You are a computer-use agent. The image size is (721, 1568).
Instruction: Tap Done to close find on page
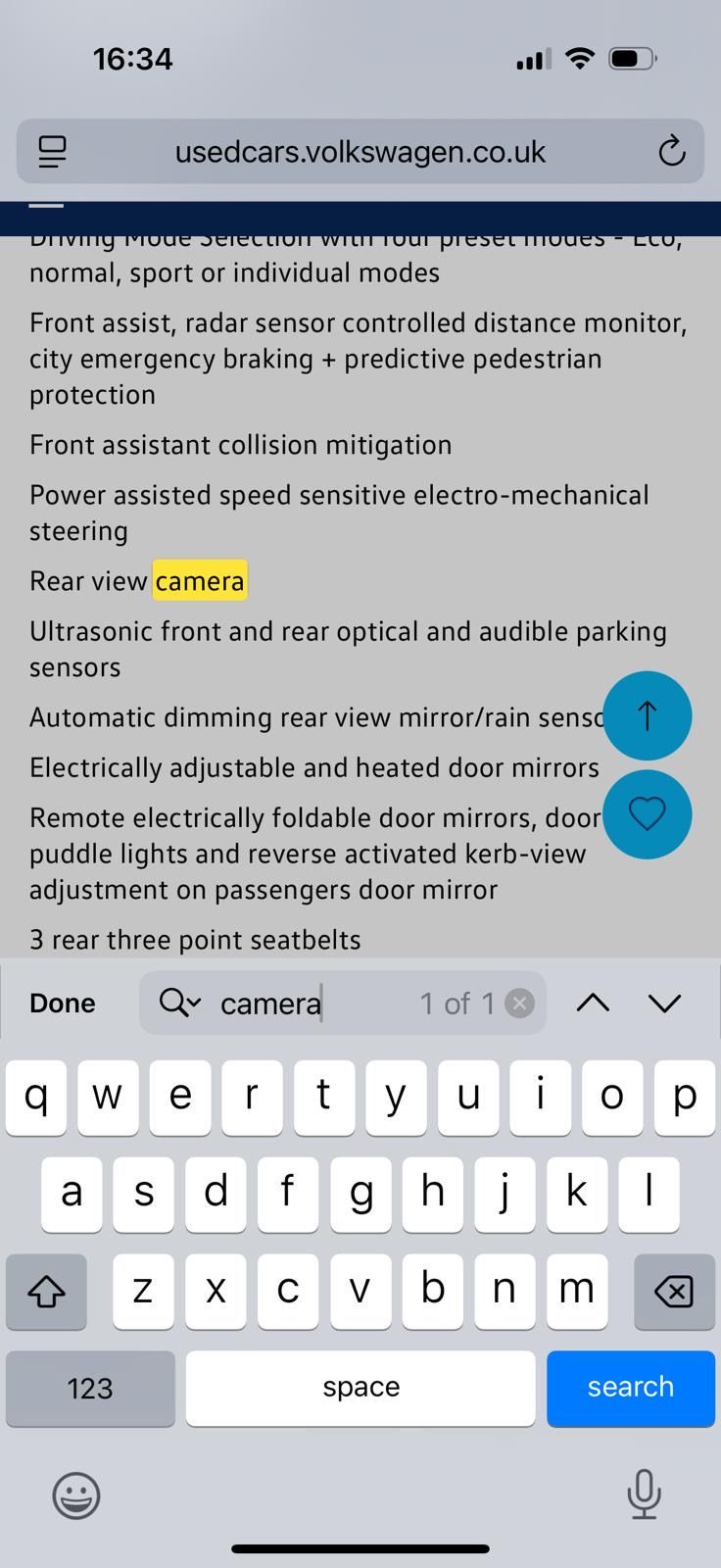63,1003
